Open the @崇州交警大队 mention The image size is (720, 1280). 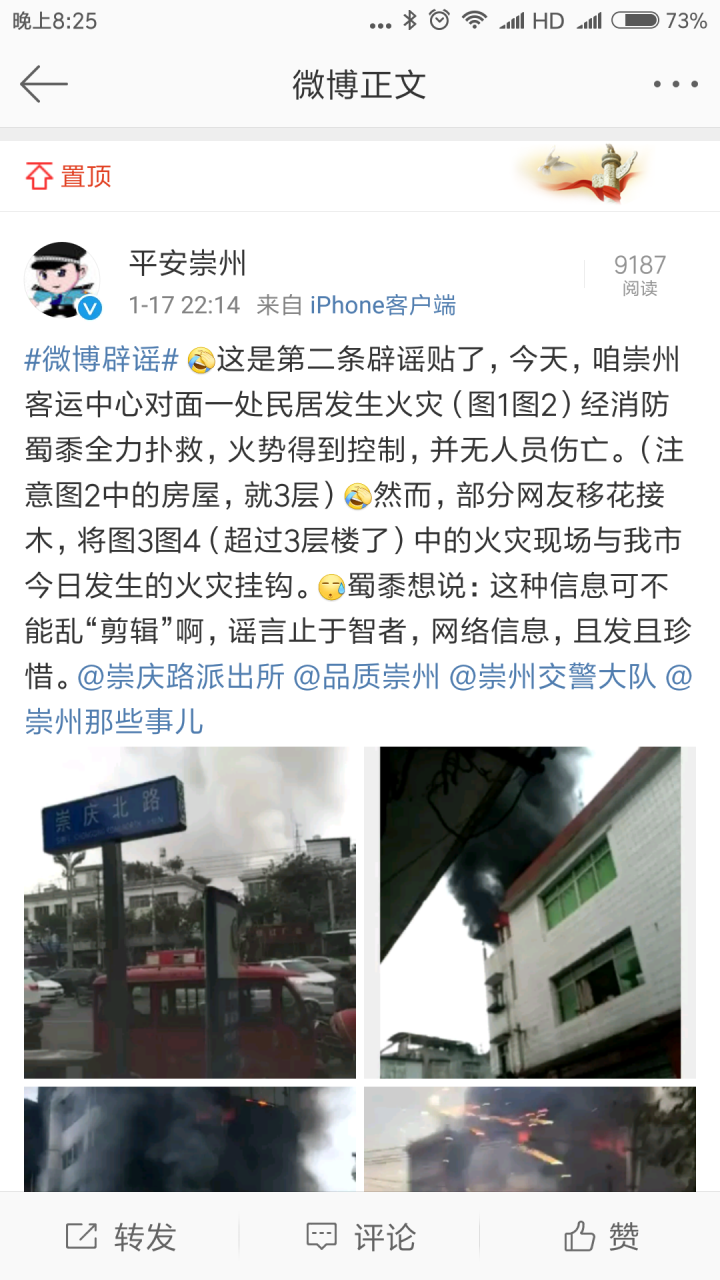tap(552, 677)
